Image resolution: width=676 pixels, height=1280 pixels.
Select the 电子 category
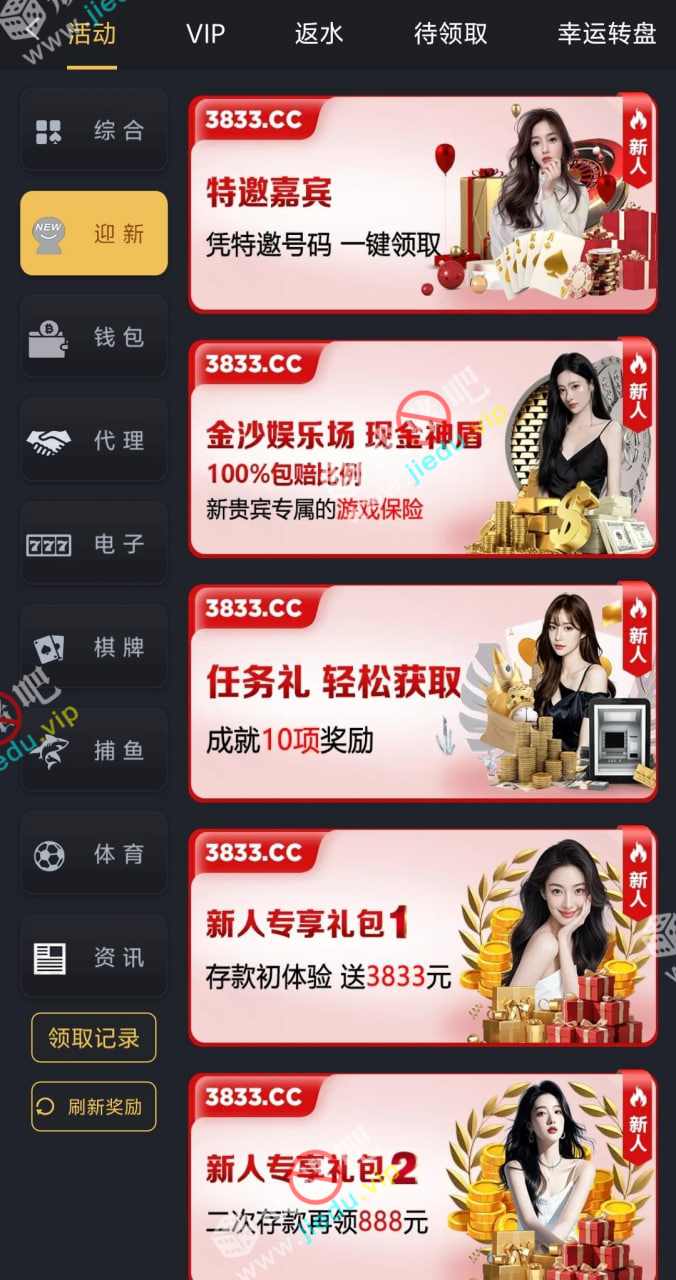94,544
